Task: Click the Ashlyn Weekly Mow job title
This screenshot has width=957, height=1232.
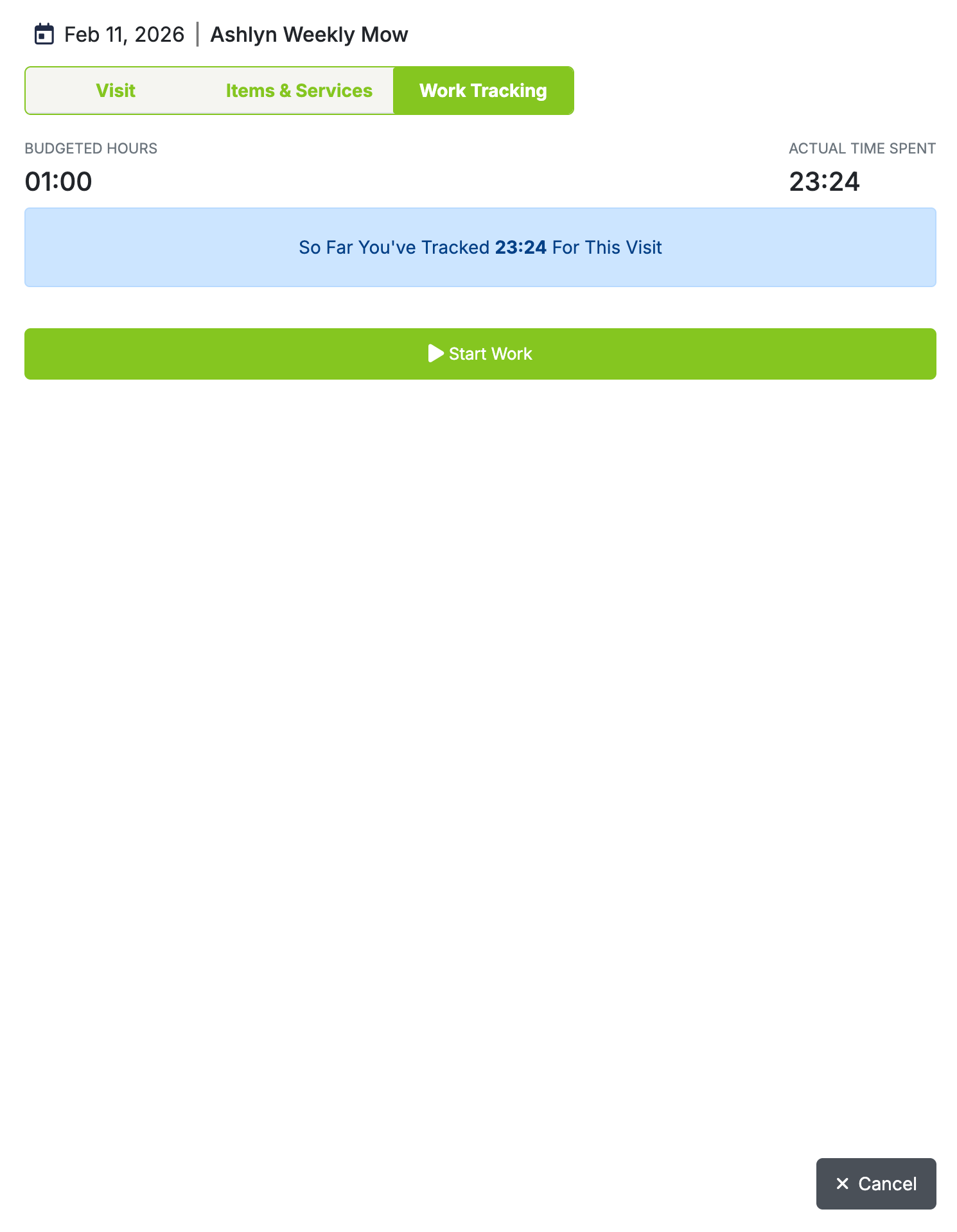Action: click(308, 33)
